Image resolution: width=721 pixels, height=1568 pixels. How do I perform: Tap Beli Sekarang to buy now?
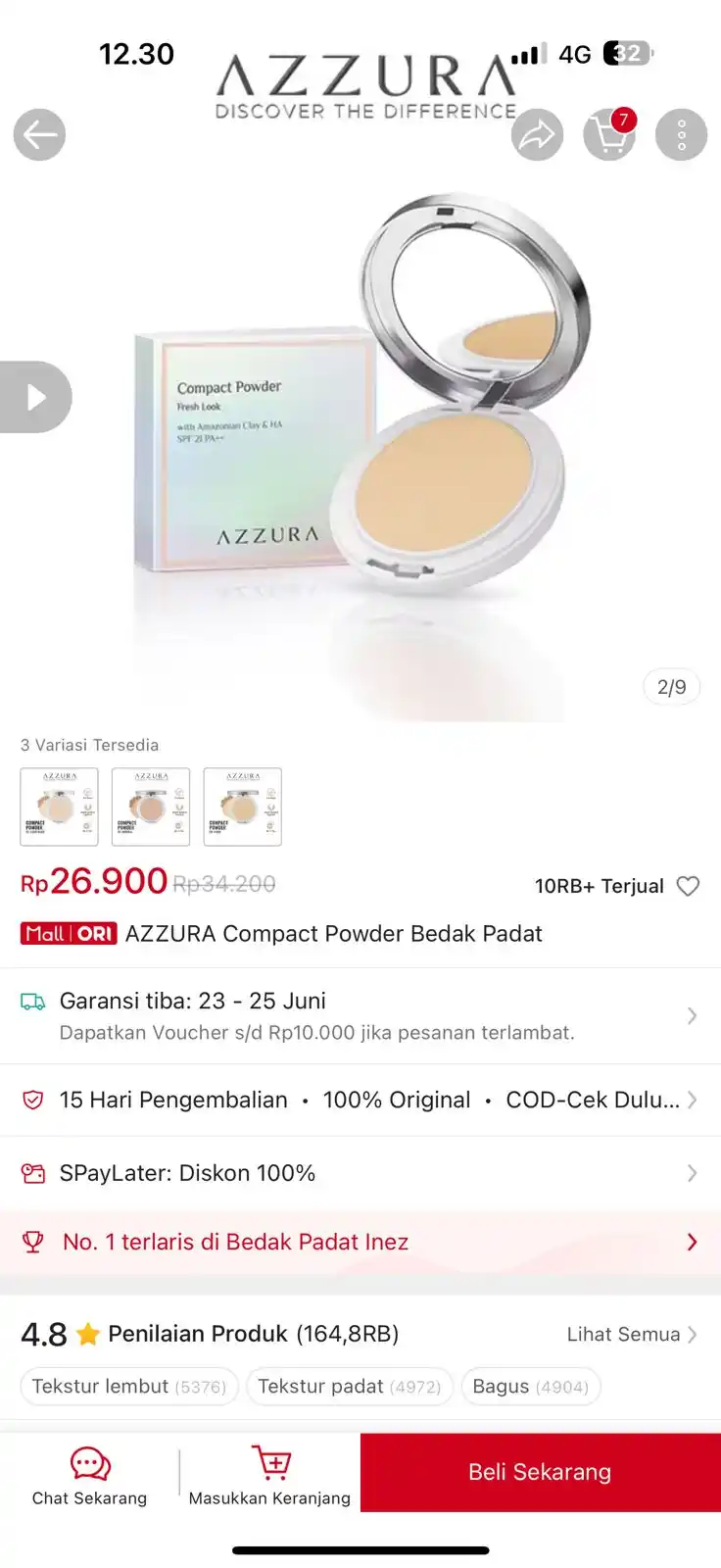(540, 1472)
